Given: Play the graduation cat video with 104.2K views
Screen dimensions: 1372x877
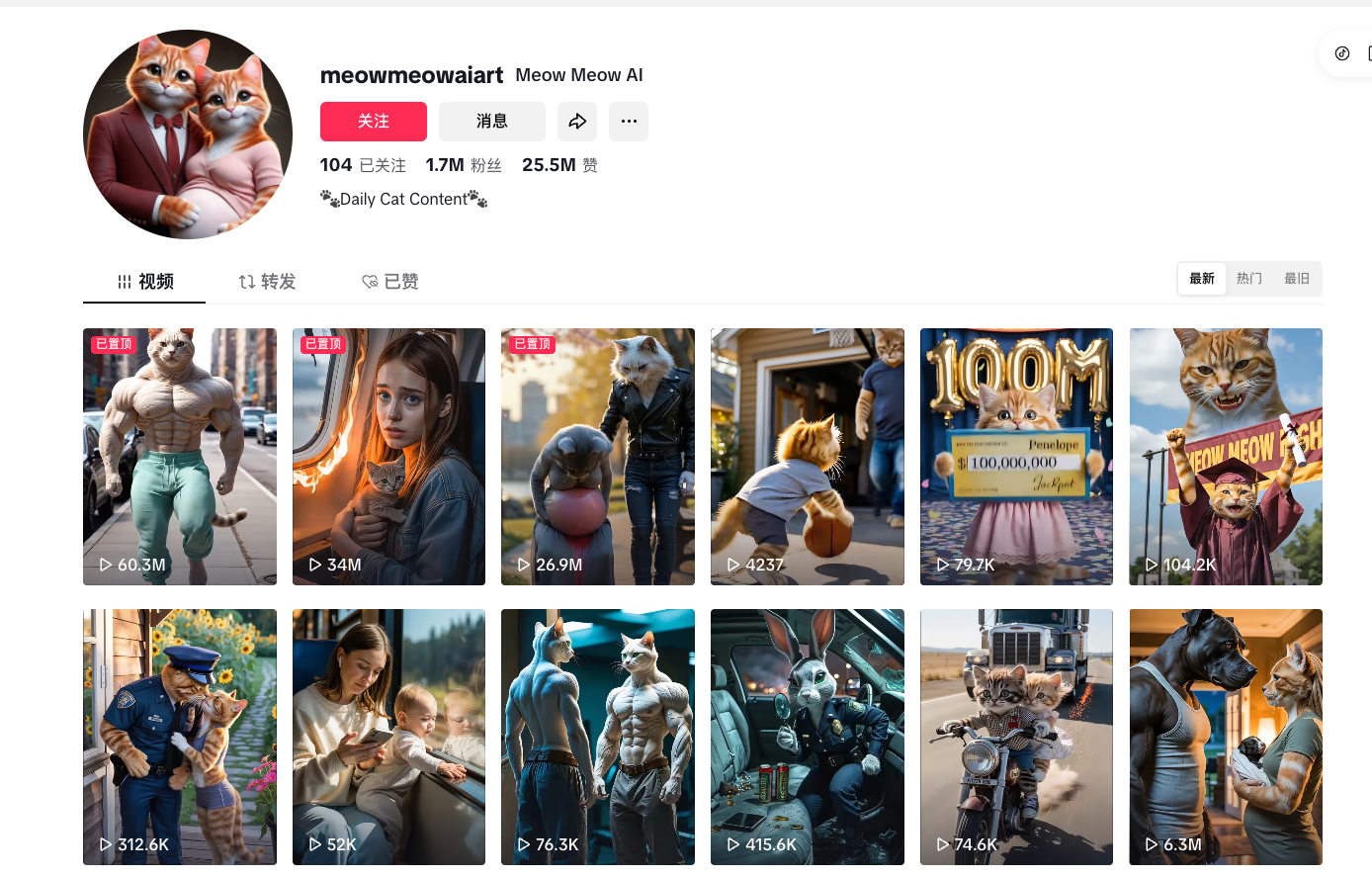Looking at the screenshot, I should [x=1225, y=456].
